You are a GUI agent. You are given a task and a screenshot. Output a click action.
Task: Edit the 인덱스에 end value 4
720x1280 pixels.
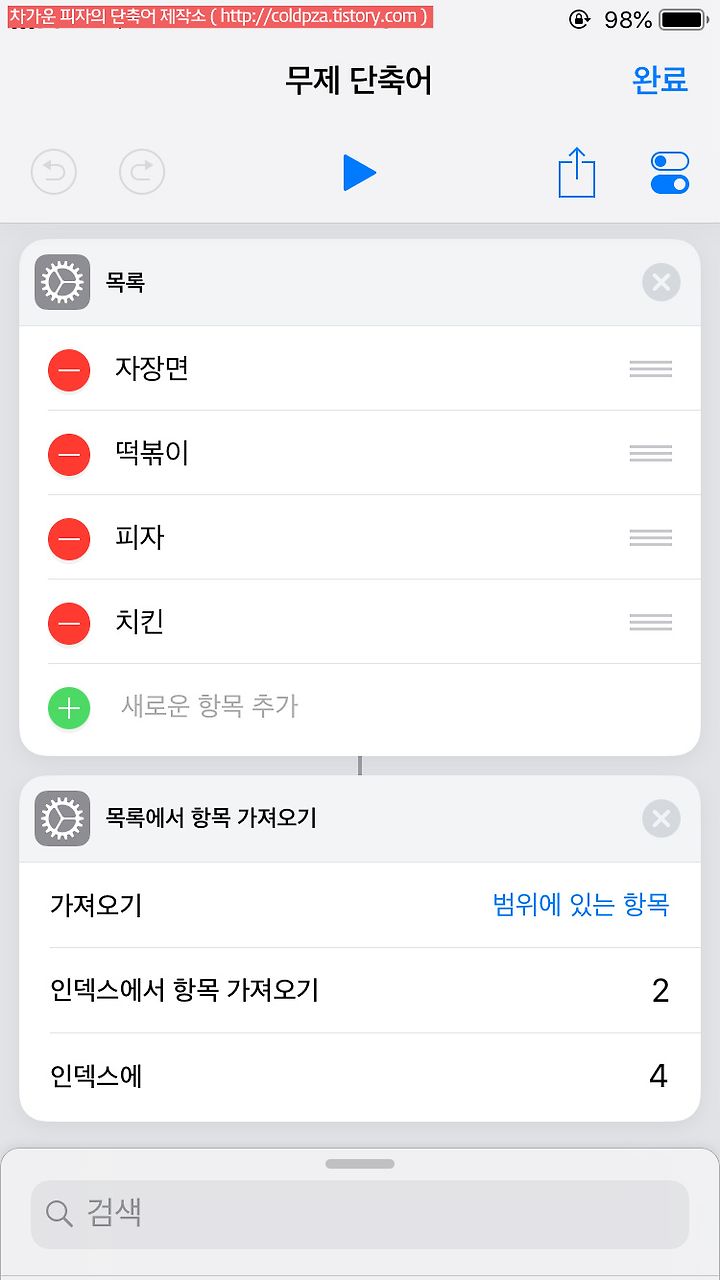658,1076
